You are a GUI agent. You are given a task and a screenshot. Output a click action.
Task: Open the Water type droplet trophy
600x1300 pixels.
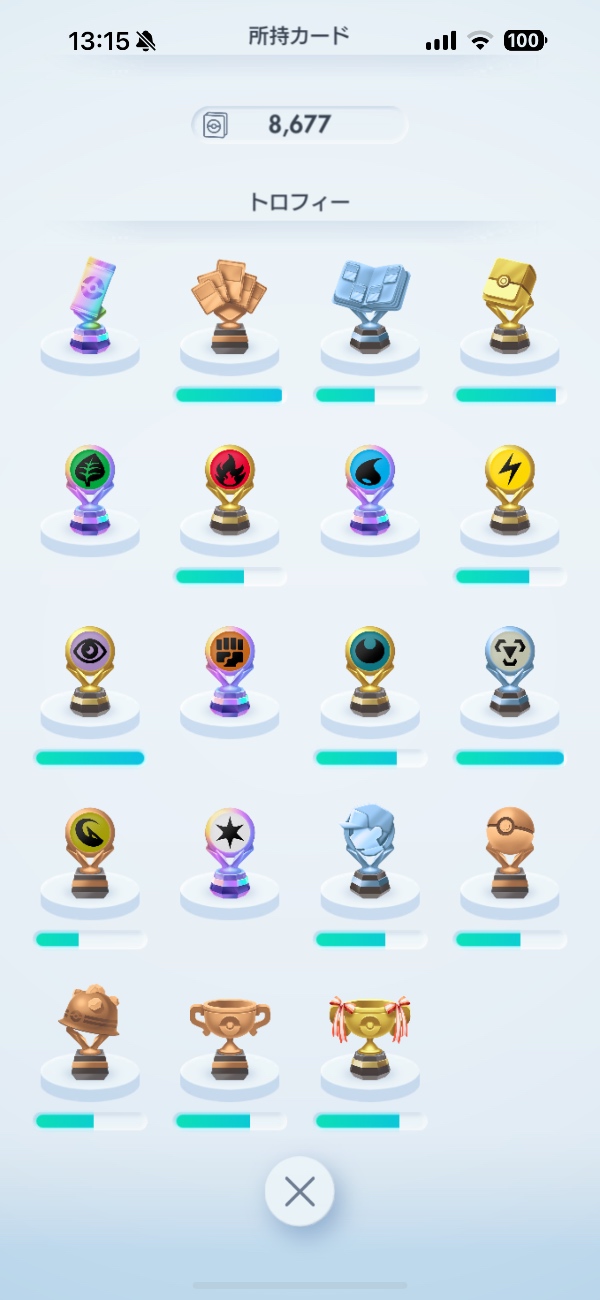[370, 490]
